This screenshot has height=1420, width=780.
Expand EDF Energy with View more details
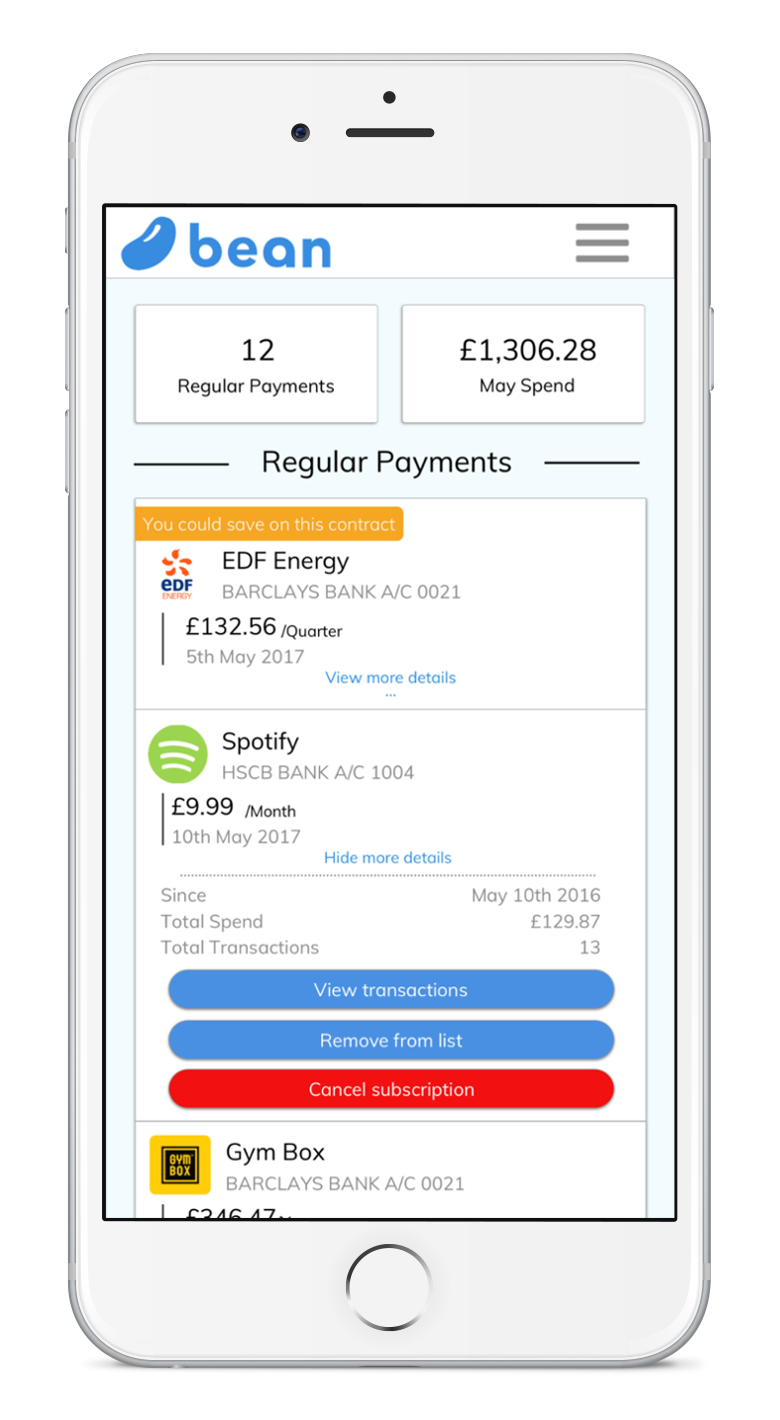click(390, 677)
